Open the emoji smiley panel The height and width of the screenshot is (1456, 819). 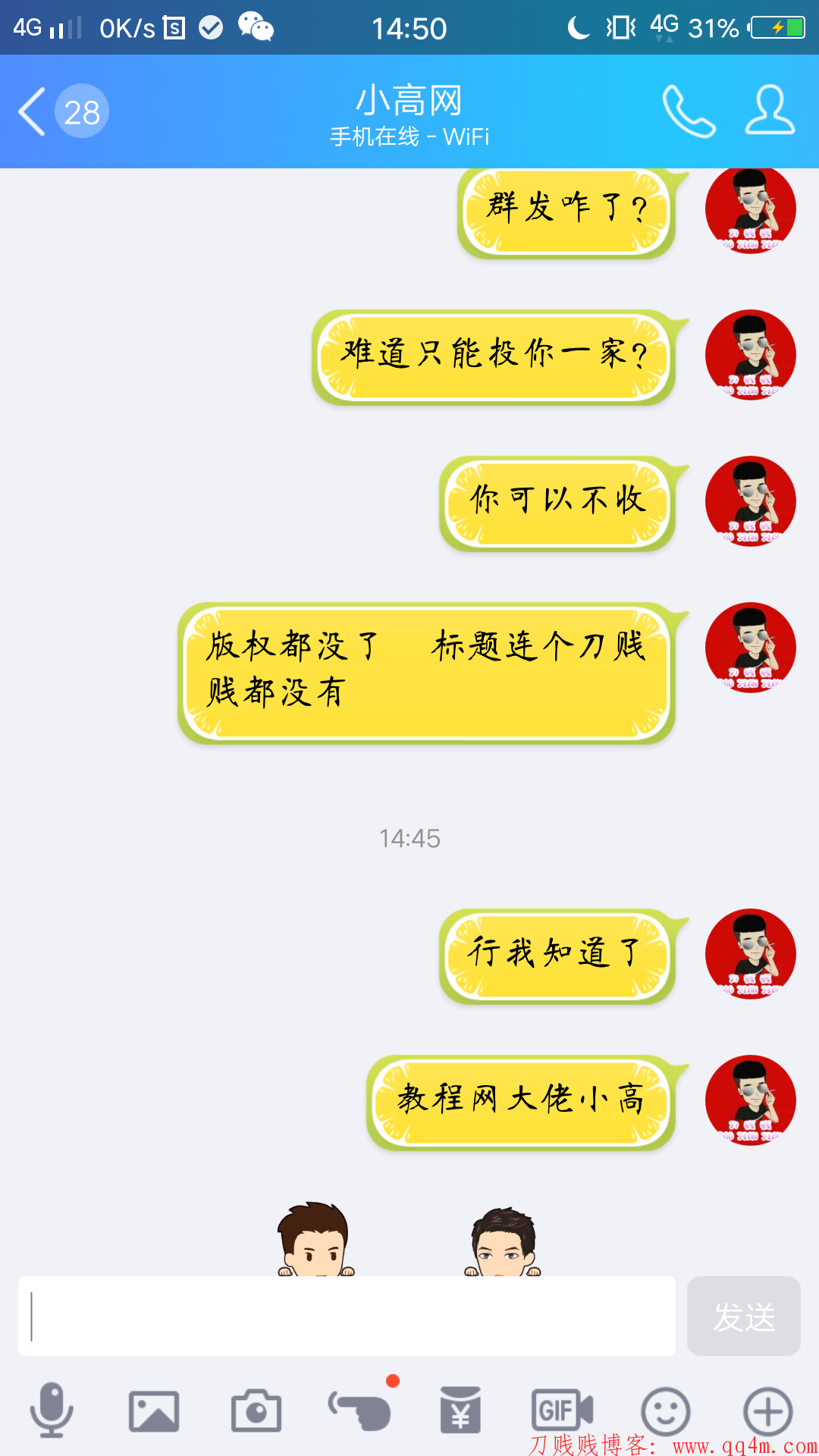click(x=666, y=1410)
